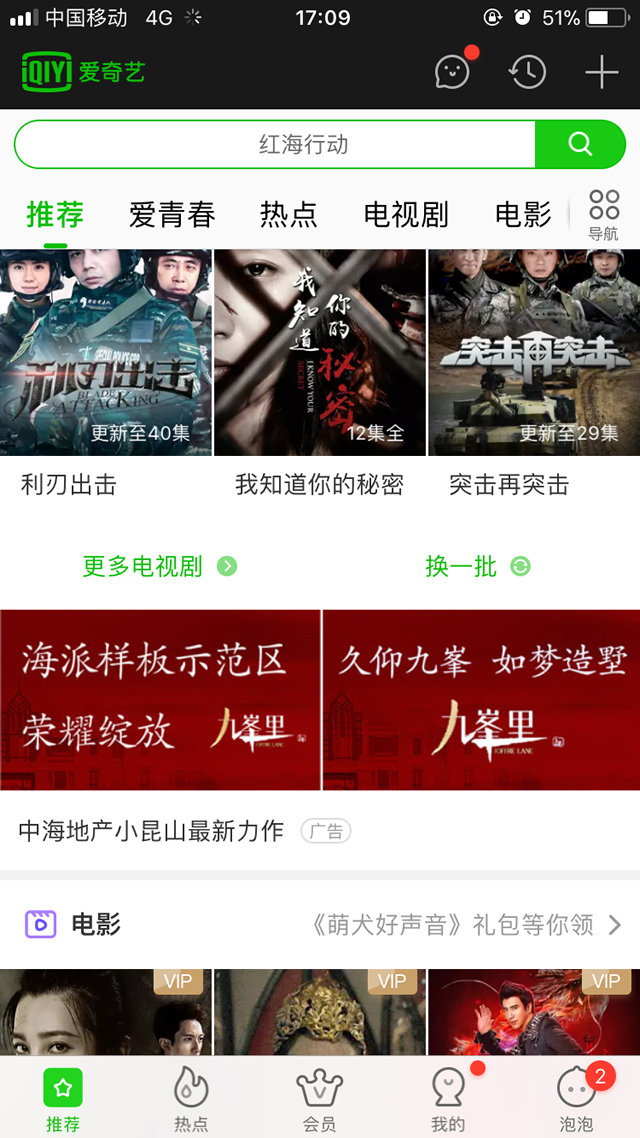Go to the 会员 bottom tab
Viewport: 640px width, 1138px height.
[320, 1098]
